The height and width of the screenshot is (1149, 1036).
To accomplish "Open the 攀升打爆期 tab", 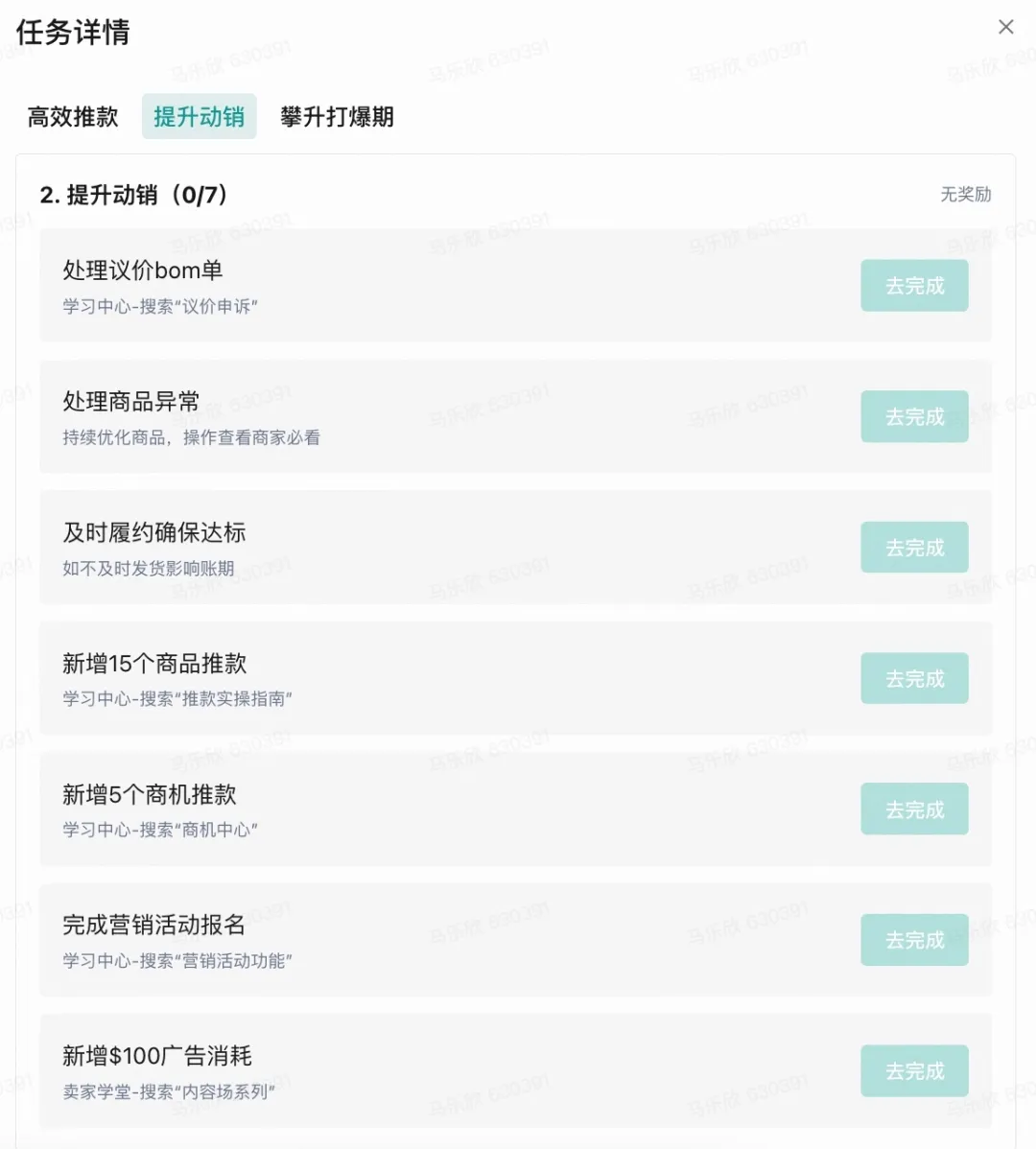I will coord(337,117).
